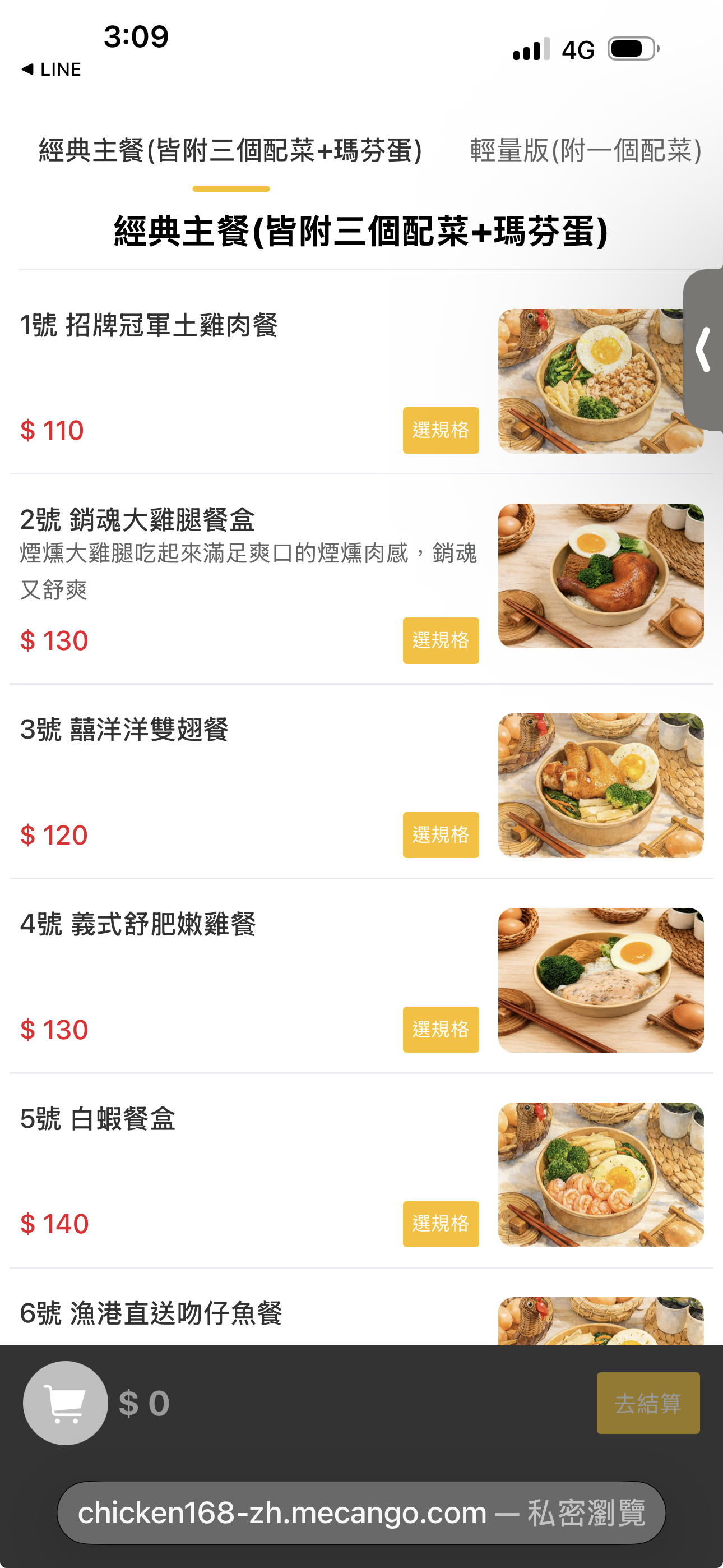Image resolution: width=723 pixels, height=1568 pixels.
Task: Open the shopping cart icon
Action: (x=65, y=1403)
